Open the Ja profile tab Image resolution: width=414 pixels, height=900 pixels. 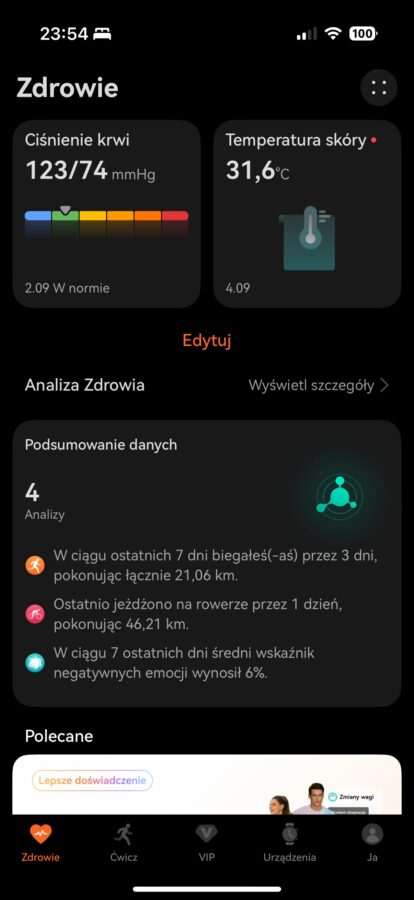[x=372, y=842]
